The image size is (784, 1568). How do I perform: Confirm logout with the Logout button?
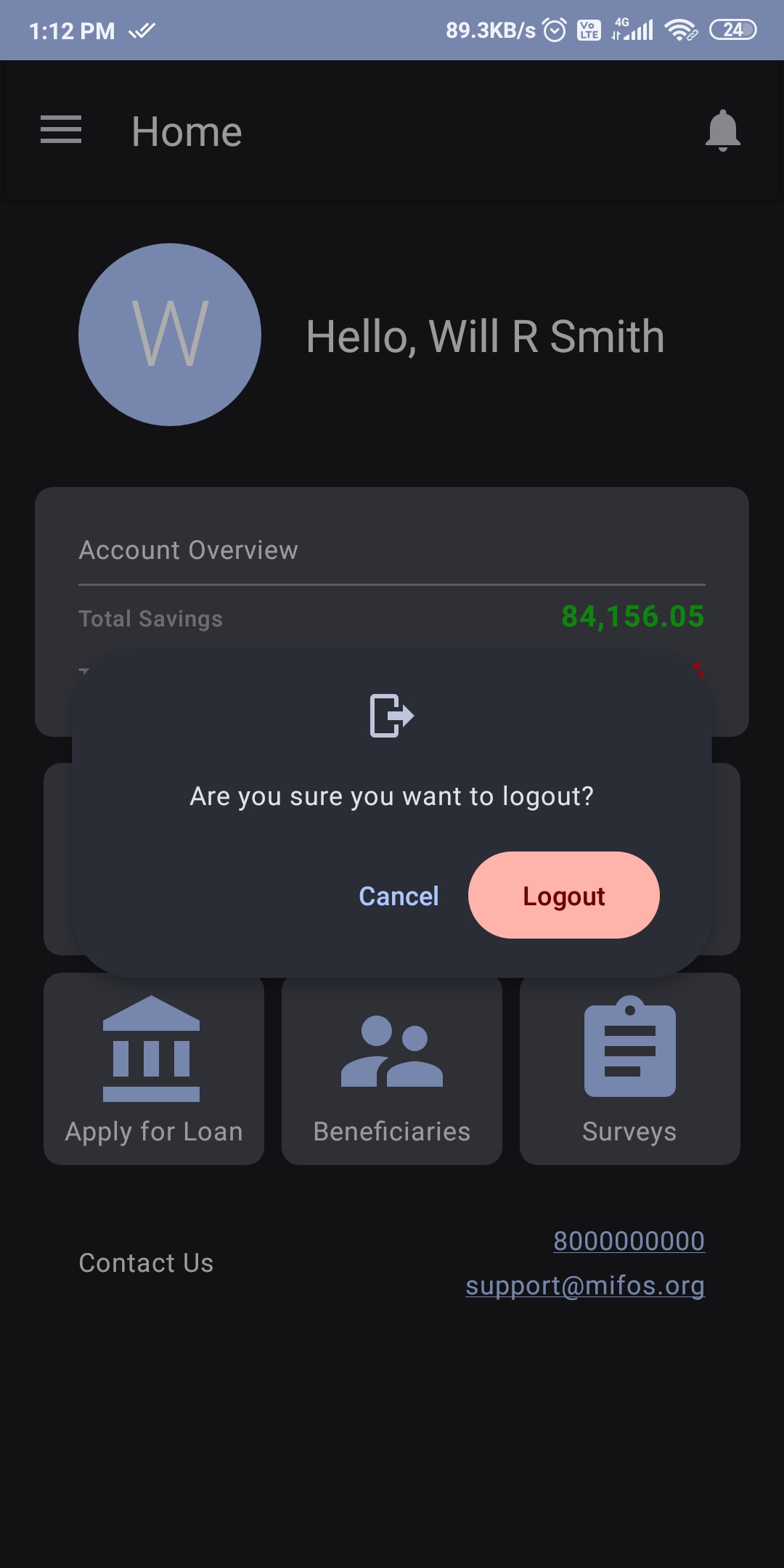563,895
